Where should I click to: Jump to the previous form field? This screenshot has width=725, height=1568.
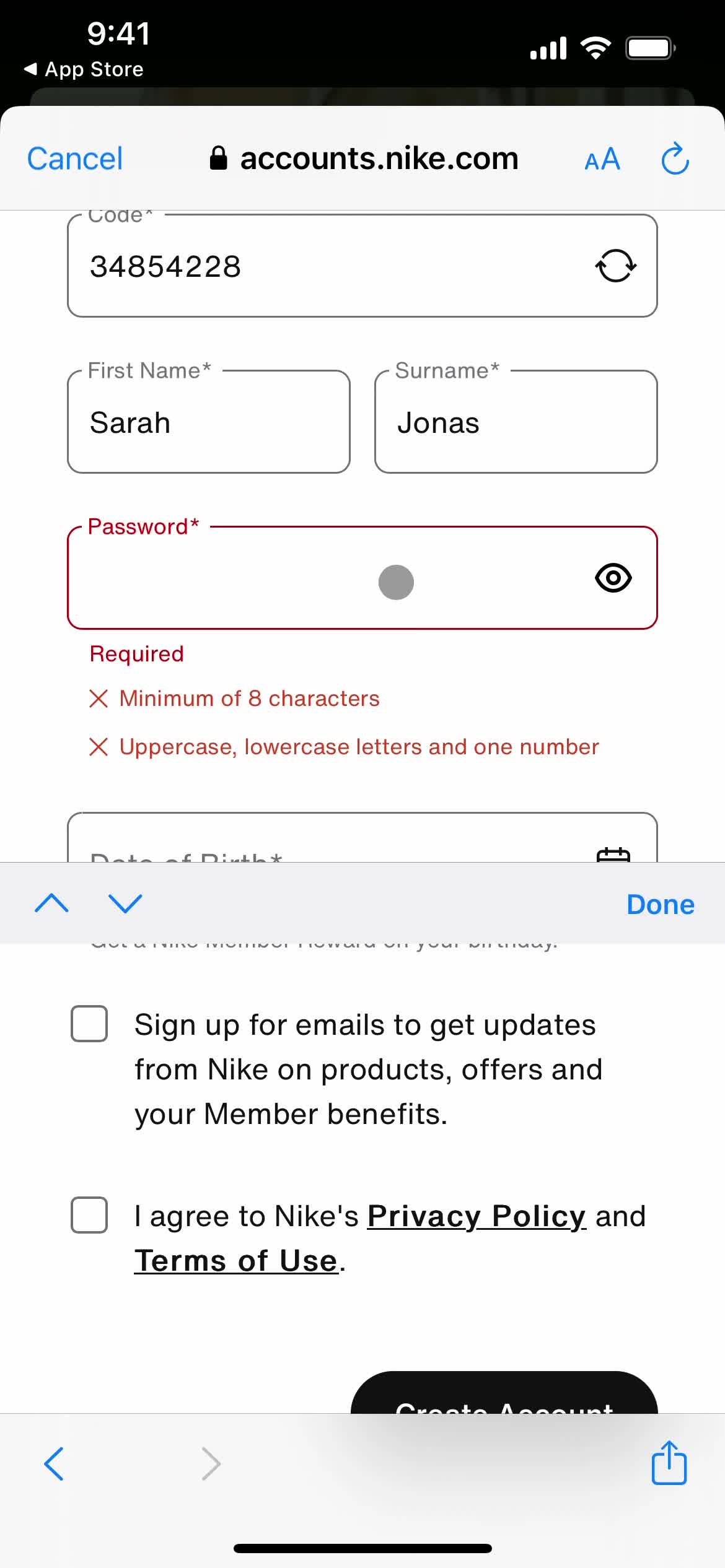(x=52, y=904)
